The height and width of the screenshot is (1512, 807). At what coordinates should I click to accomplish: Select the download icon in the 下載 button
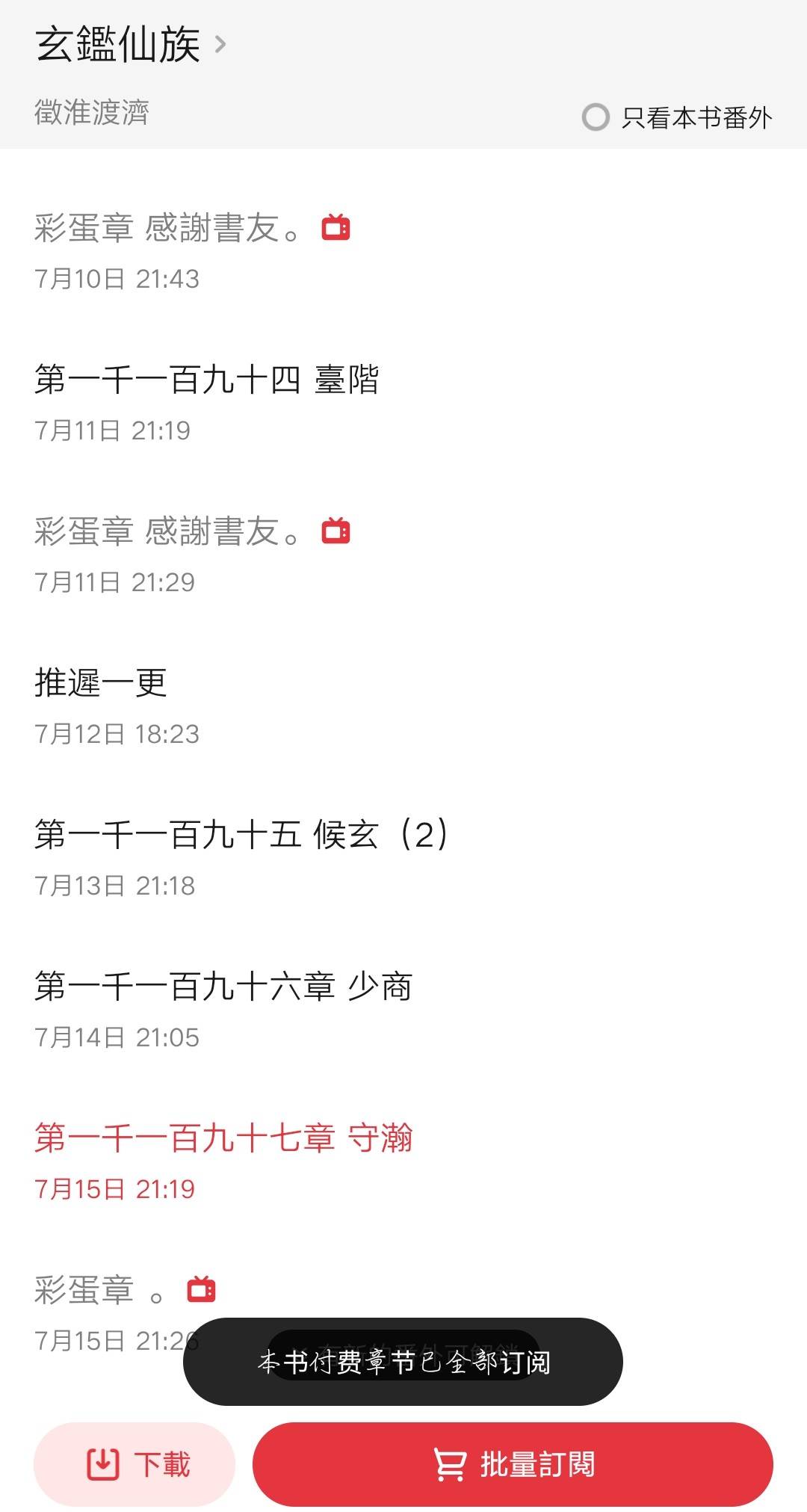(x=102, y=1463)
